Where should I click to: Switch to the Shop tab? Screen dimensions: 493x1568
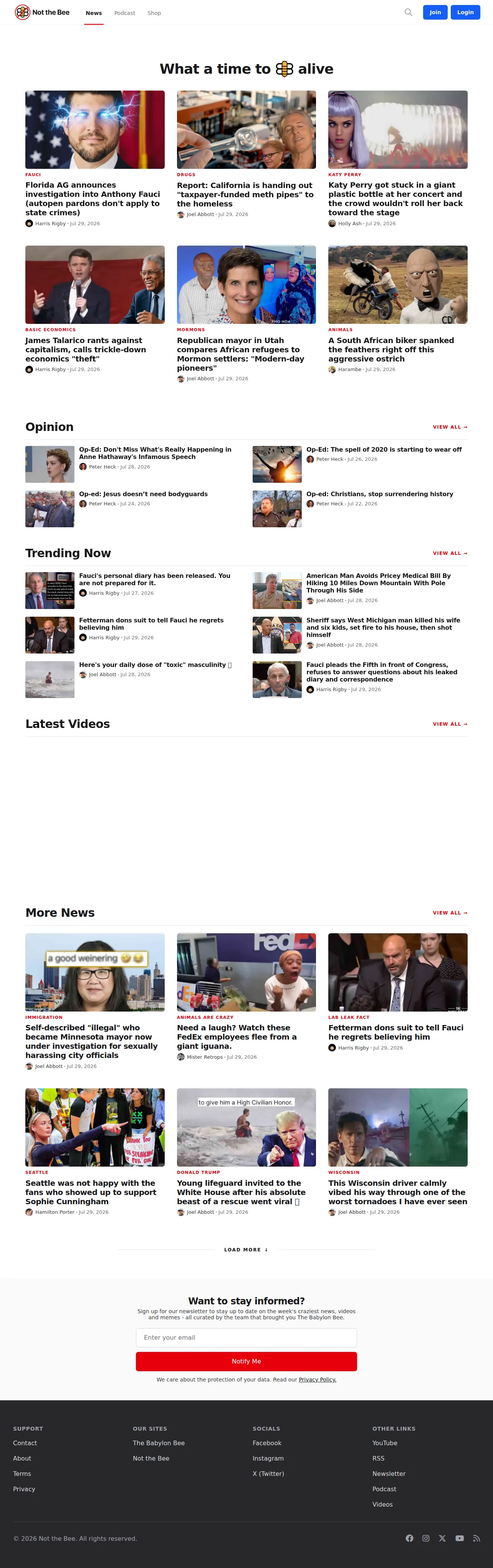(154, 13)
